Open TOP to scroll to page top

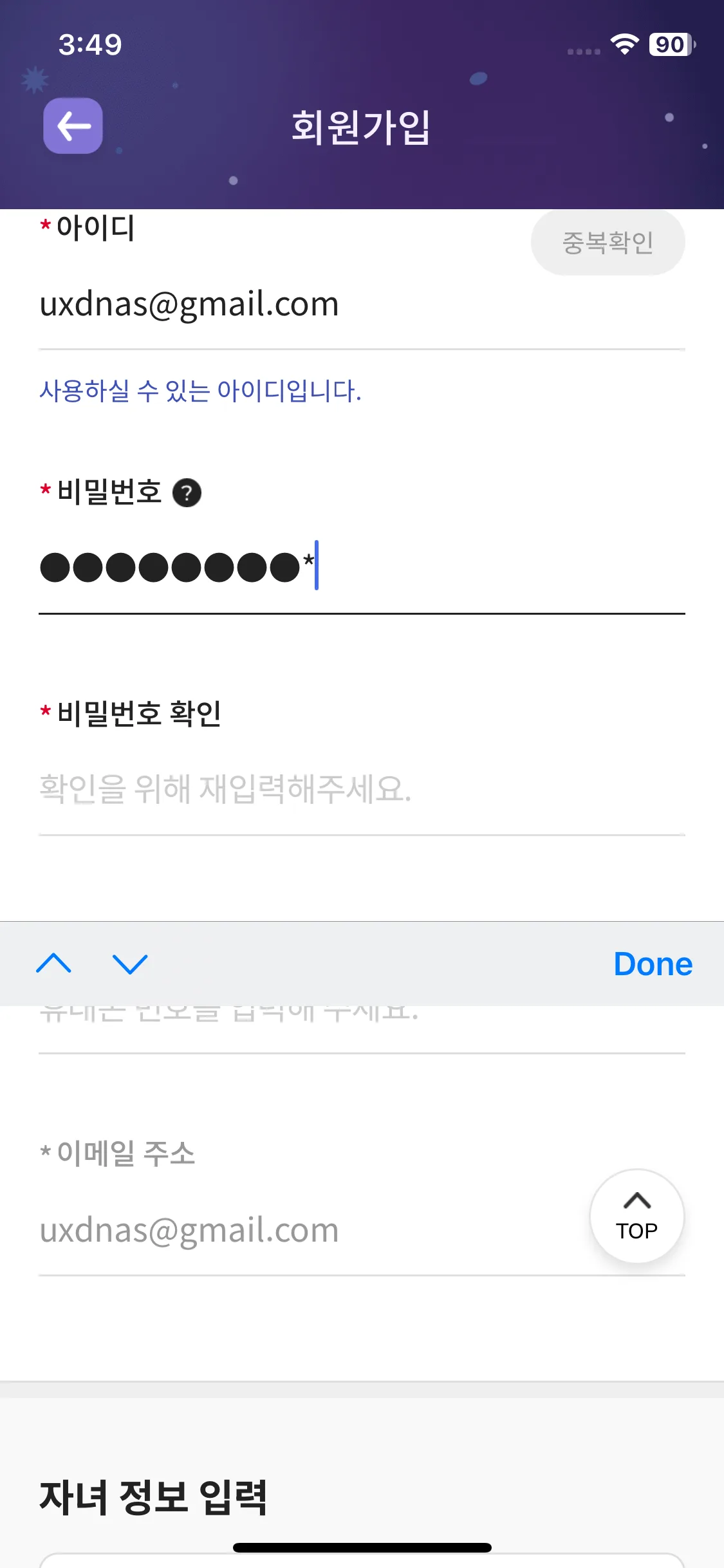click(x=636, y=1217)
